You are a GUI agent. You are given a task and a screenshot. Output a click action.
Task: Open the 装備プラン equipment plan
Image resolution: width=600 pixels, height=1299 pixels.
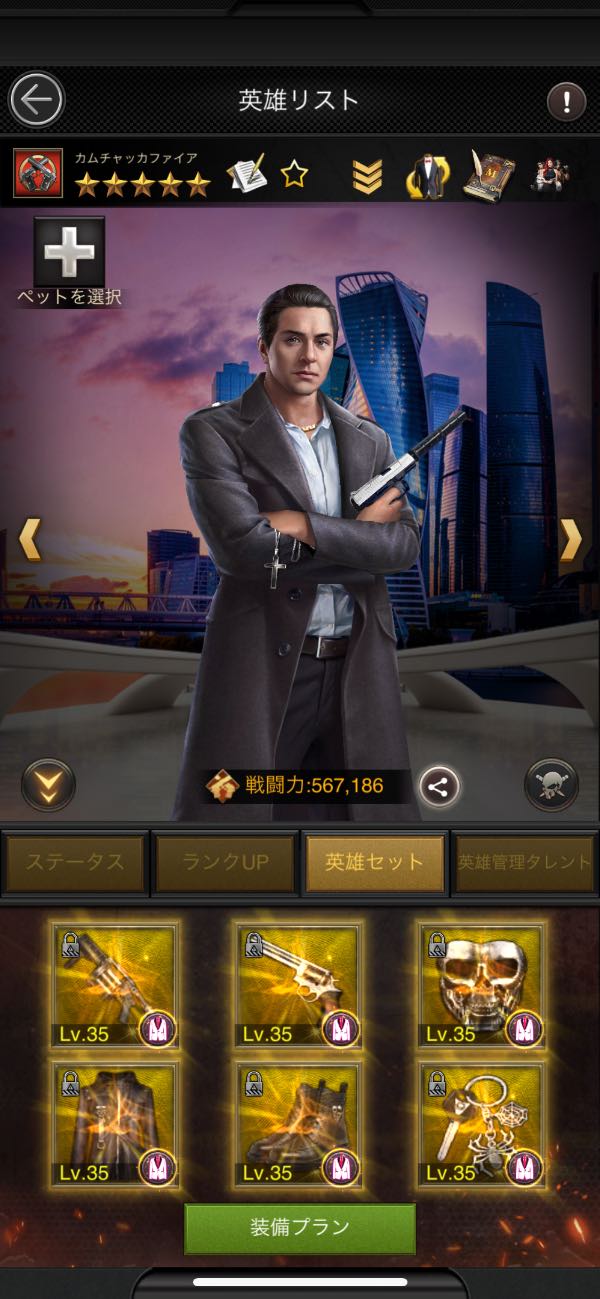(300, 1228)
